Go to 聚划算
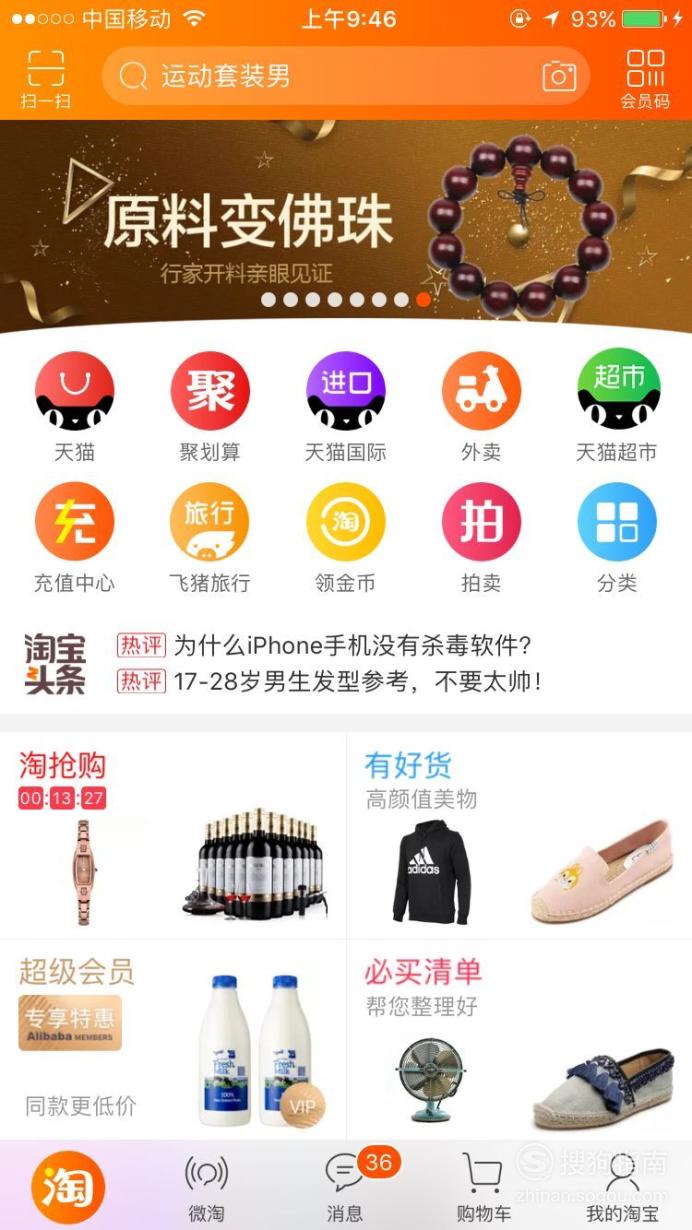 click(x=210, y=407)
